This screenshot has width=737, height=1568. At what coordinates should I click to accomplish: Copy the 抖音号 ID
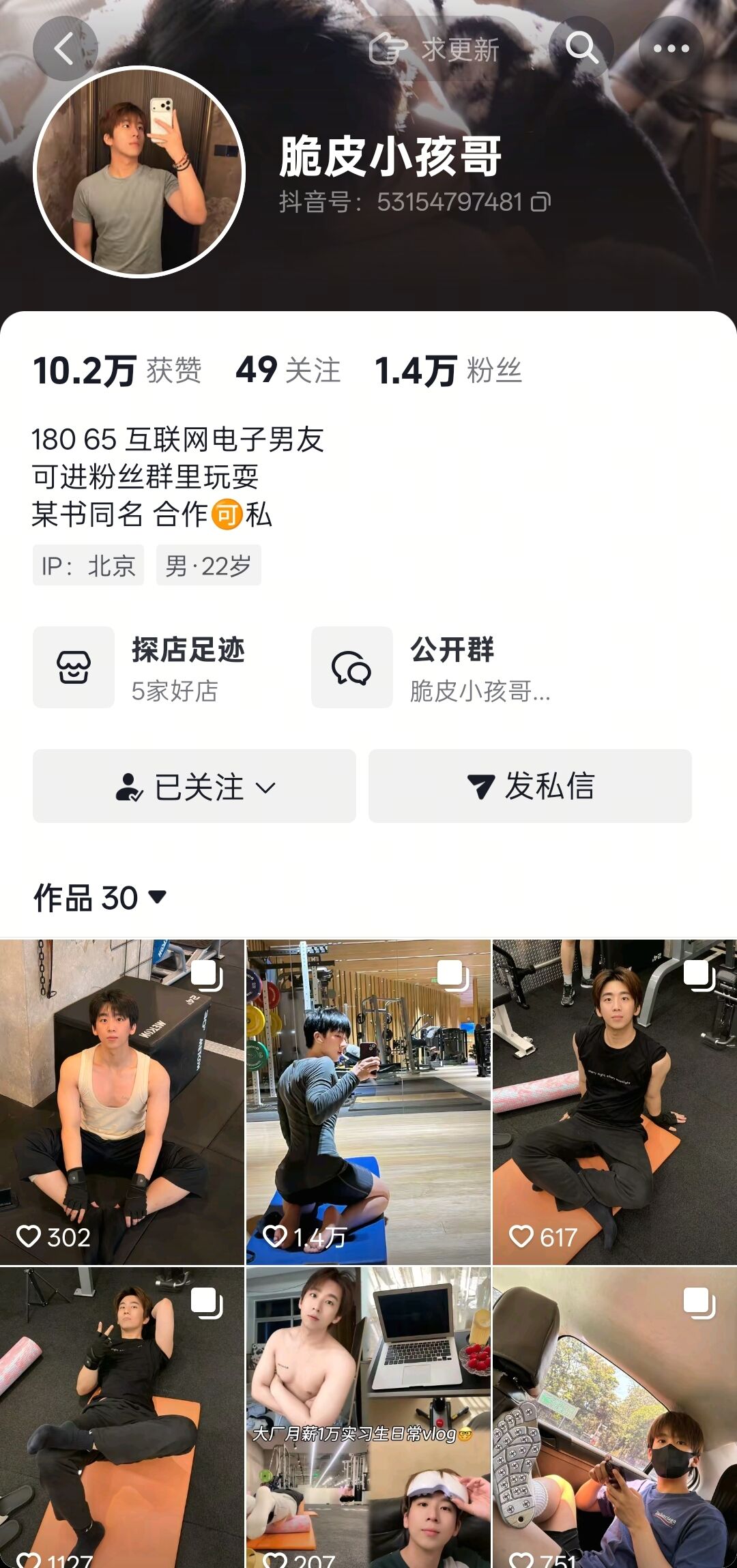click(540, 202)
